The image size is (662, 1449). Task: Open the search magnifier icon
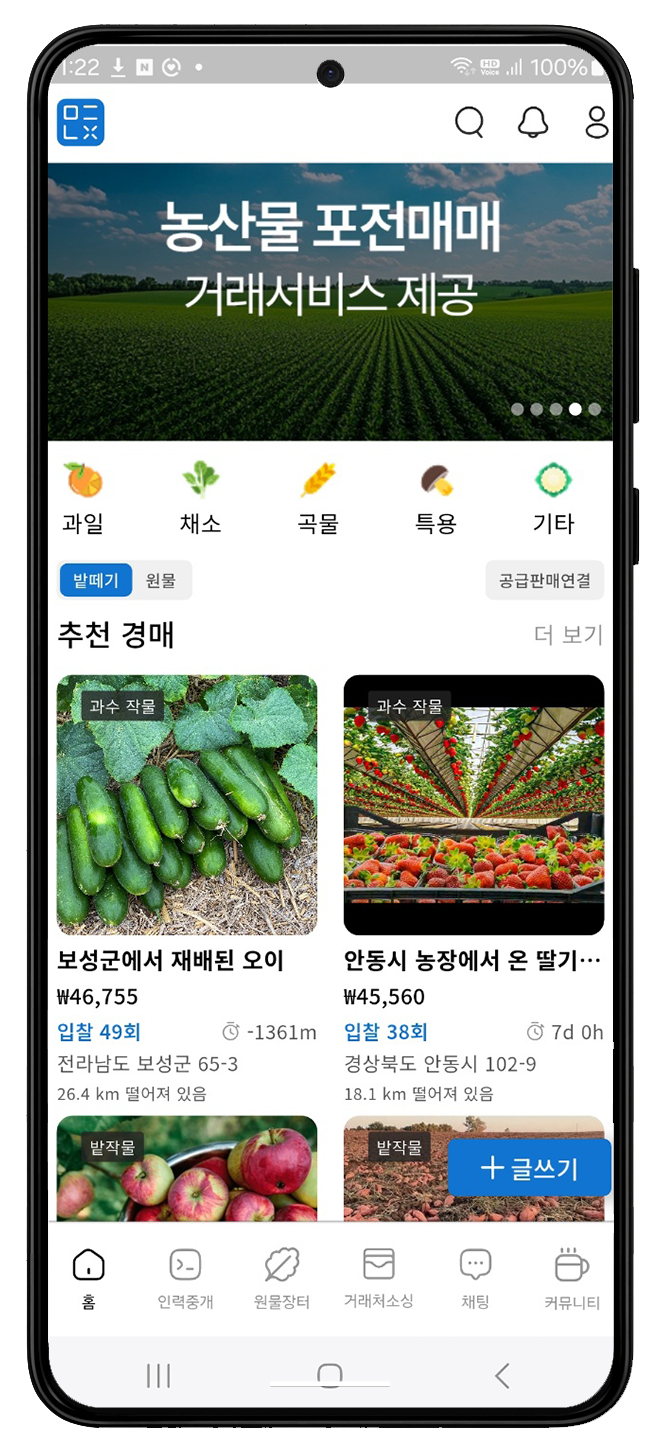click(x=469, y=122)
